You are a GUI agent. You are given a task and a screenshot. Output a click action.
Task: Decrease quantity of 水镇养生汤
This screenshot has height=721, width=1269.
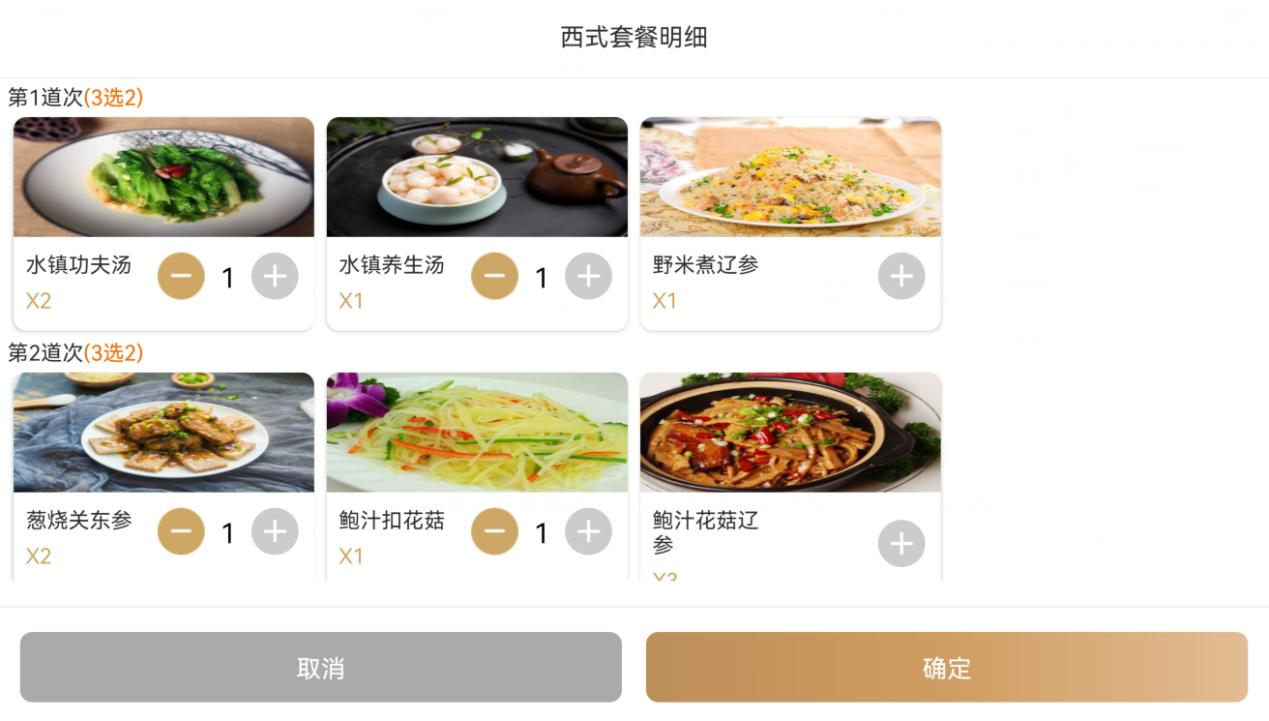pyautogui.click(x=495, y=276)
